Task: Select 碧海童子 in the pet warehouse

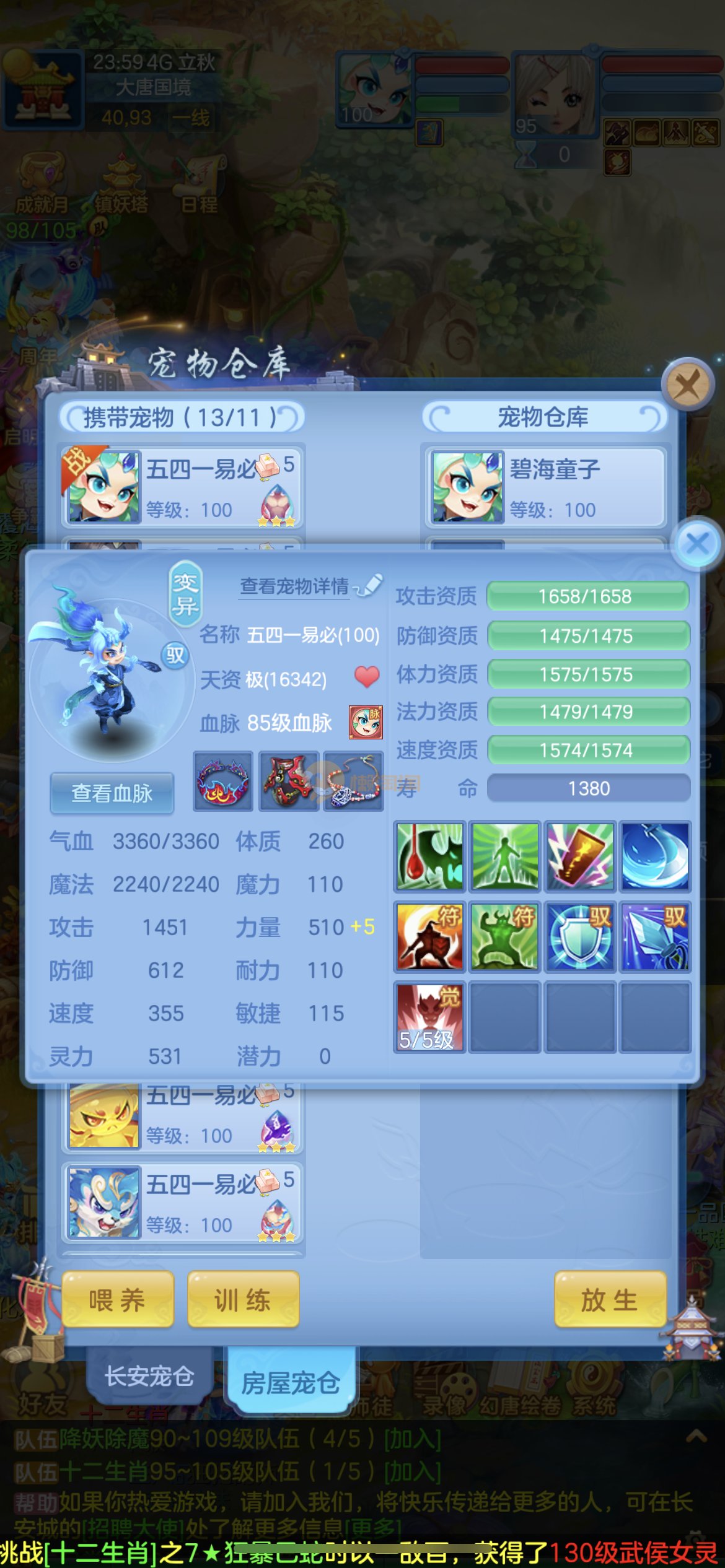Action: point(545,487)
